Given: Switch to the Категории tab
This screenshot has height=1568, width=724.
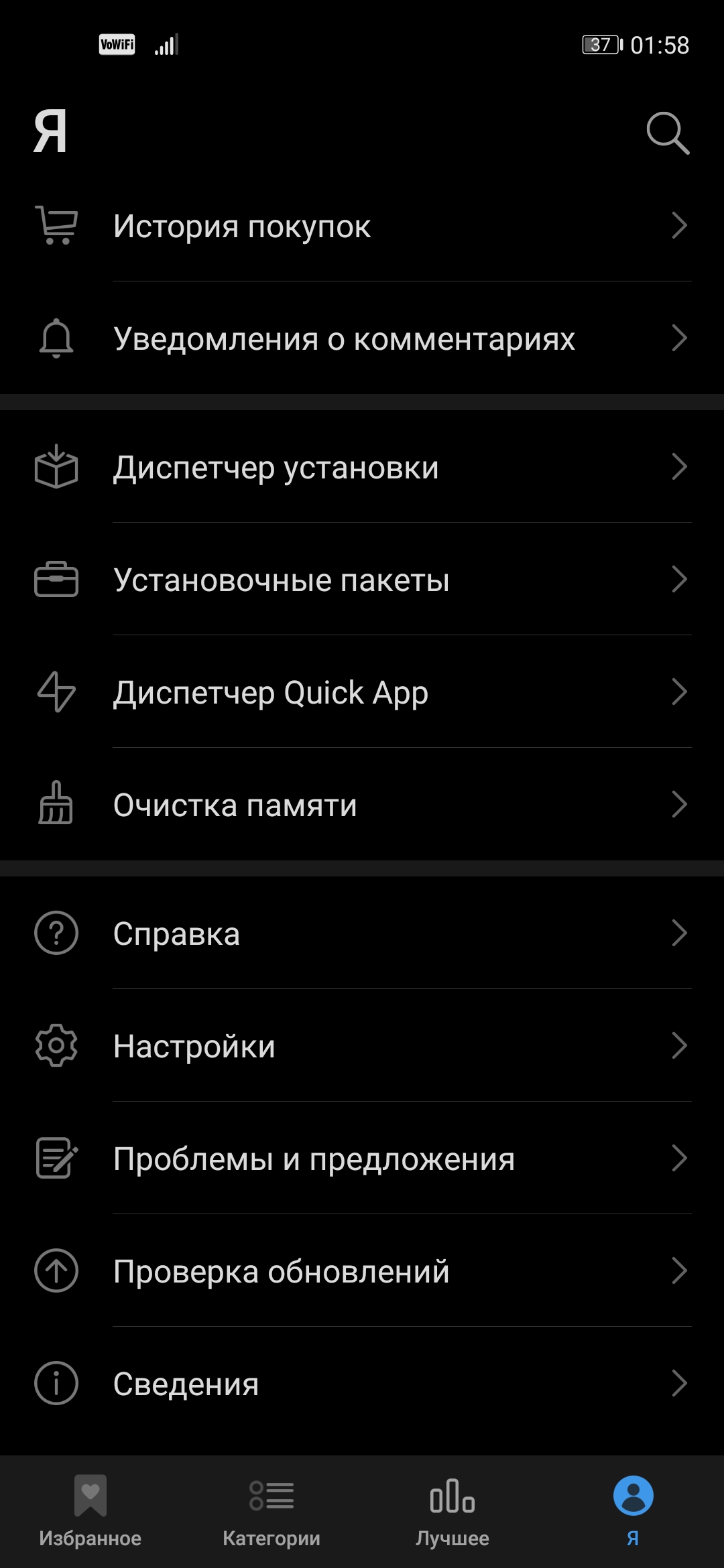Looking at the screenshot, I should pos(271,1511).
